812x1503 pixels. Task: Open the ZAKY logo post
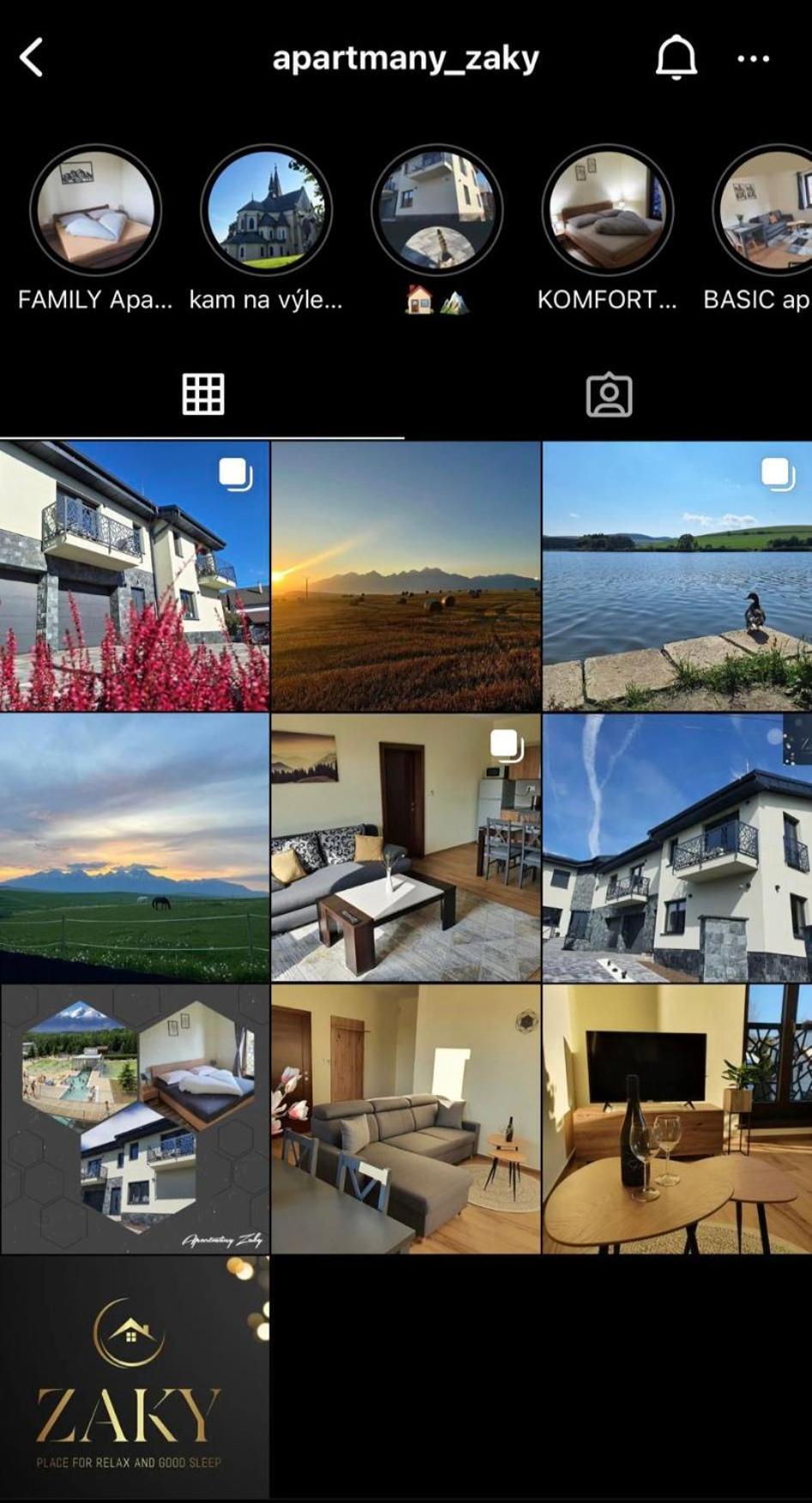134,1377
